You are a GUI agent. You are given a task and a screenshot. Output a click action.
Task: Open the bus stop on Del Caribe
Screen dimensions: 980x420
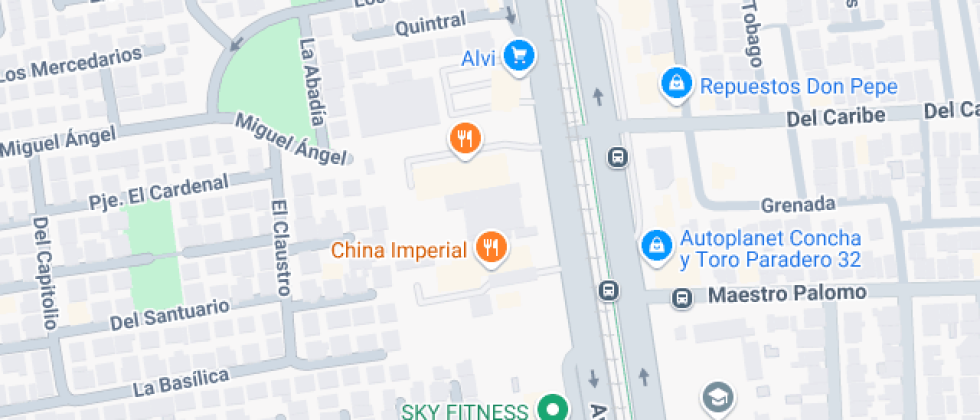click(618, 157)
